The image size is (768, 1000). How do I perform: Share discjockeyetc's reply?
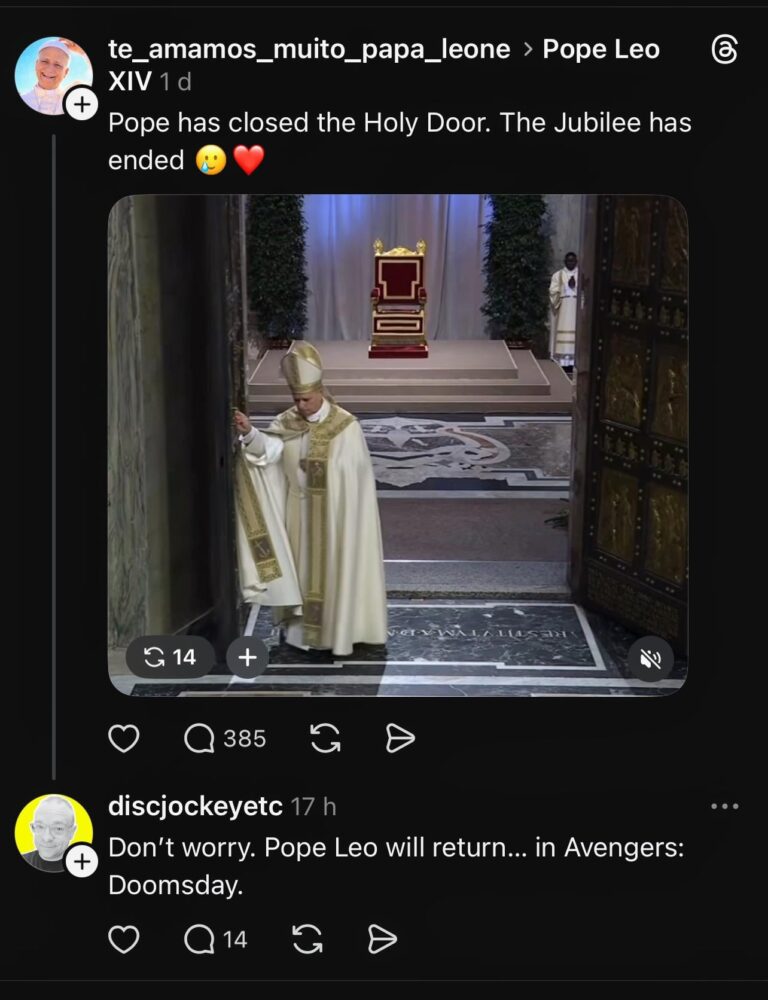pos(382,939)
